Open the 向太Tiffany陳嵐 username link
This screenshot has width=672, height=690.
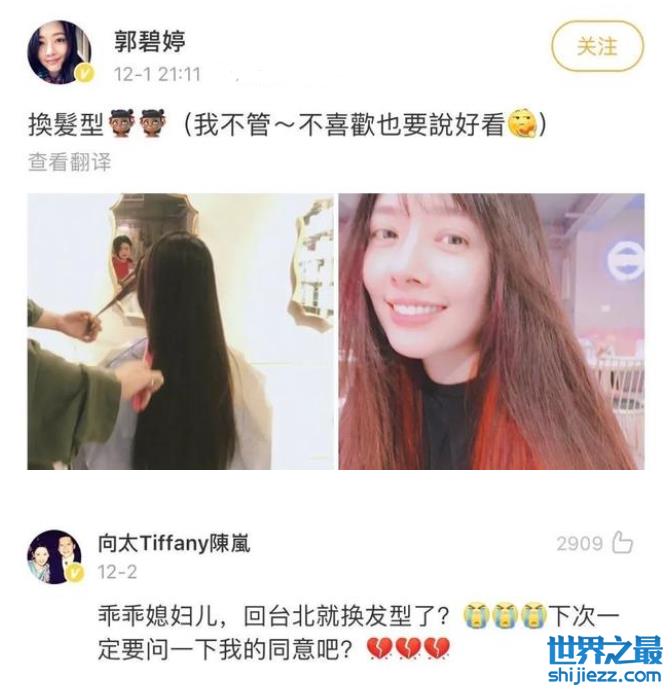(174, 543)
